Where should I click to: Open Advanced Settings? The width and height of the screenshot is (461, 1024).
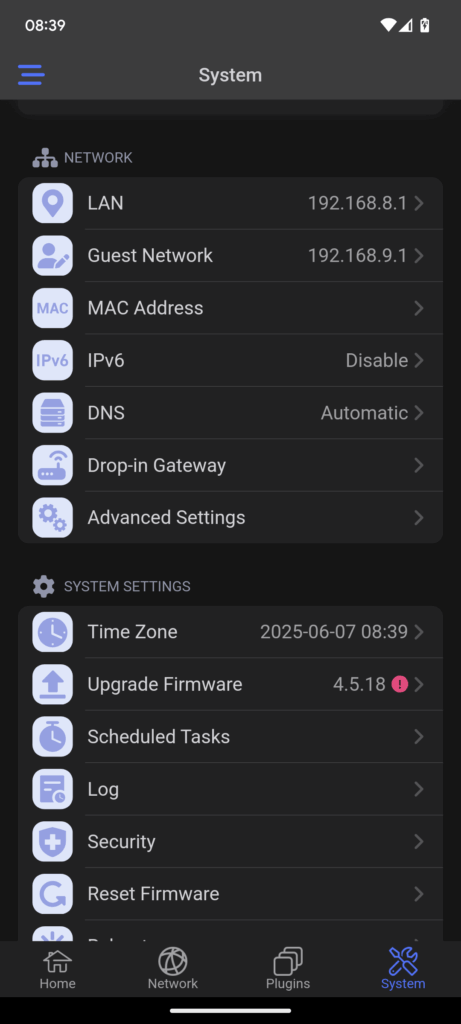point(230,517)
